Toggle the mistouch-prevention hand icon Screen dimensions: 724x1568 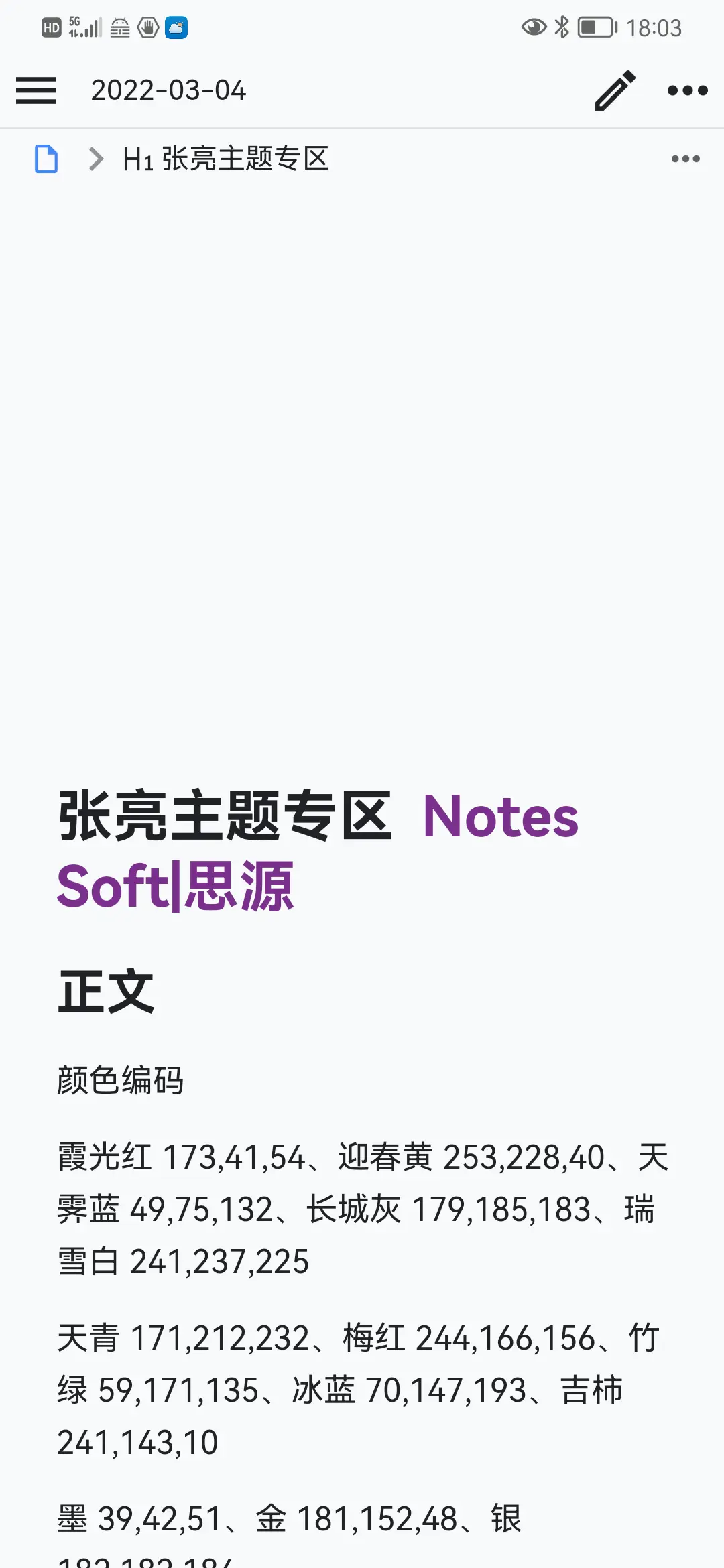coord(147,27)
